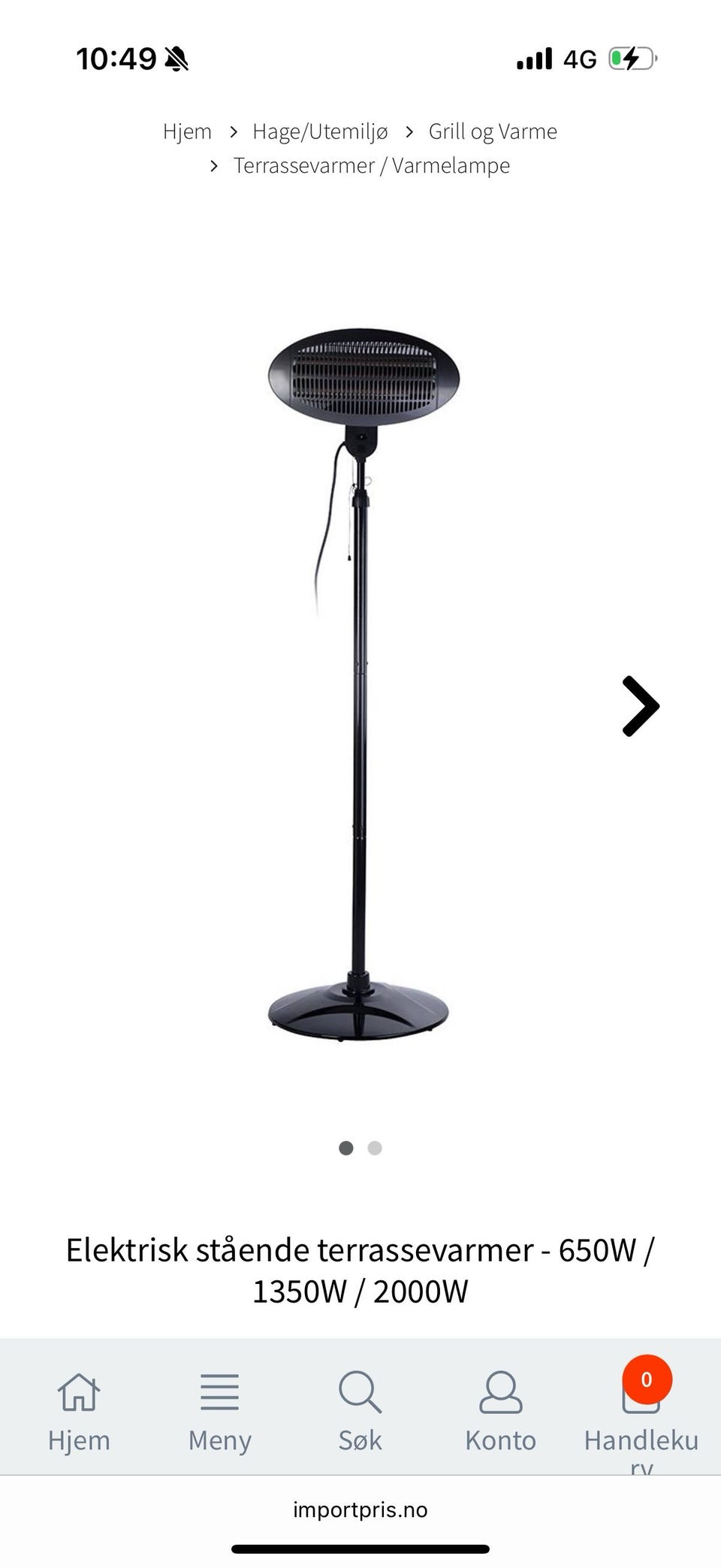Show the next product image arrow
The height and width of the screenshot is (1568, 721).
[x=641, y=706]
